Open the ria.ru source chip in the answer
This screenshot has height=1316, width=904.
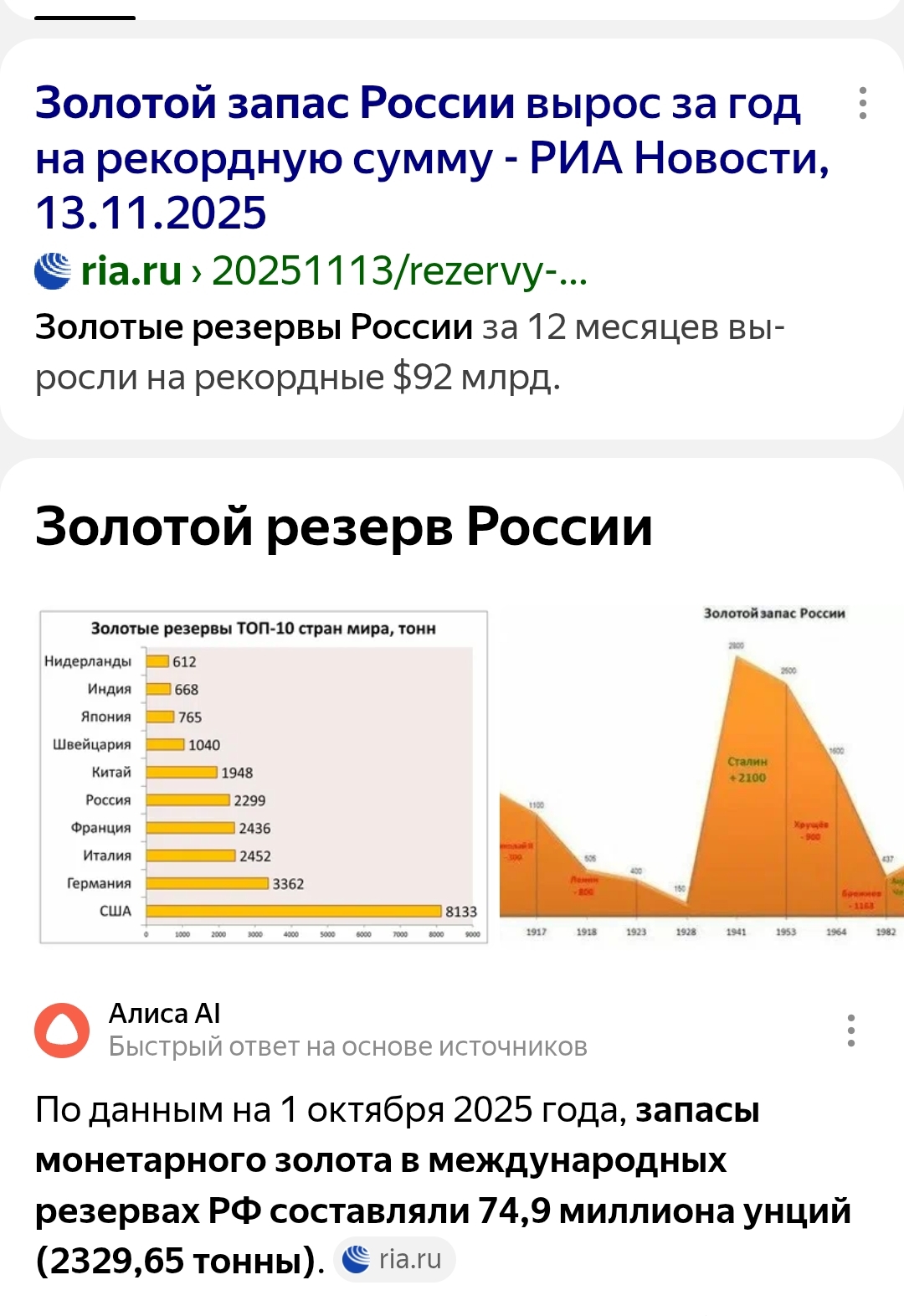click(394, 1258)
